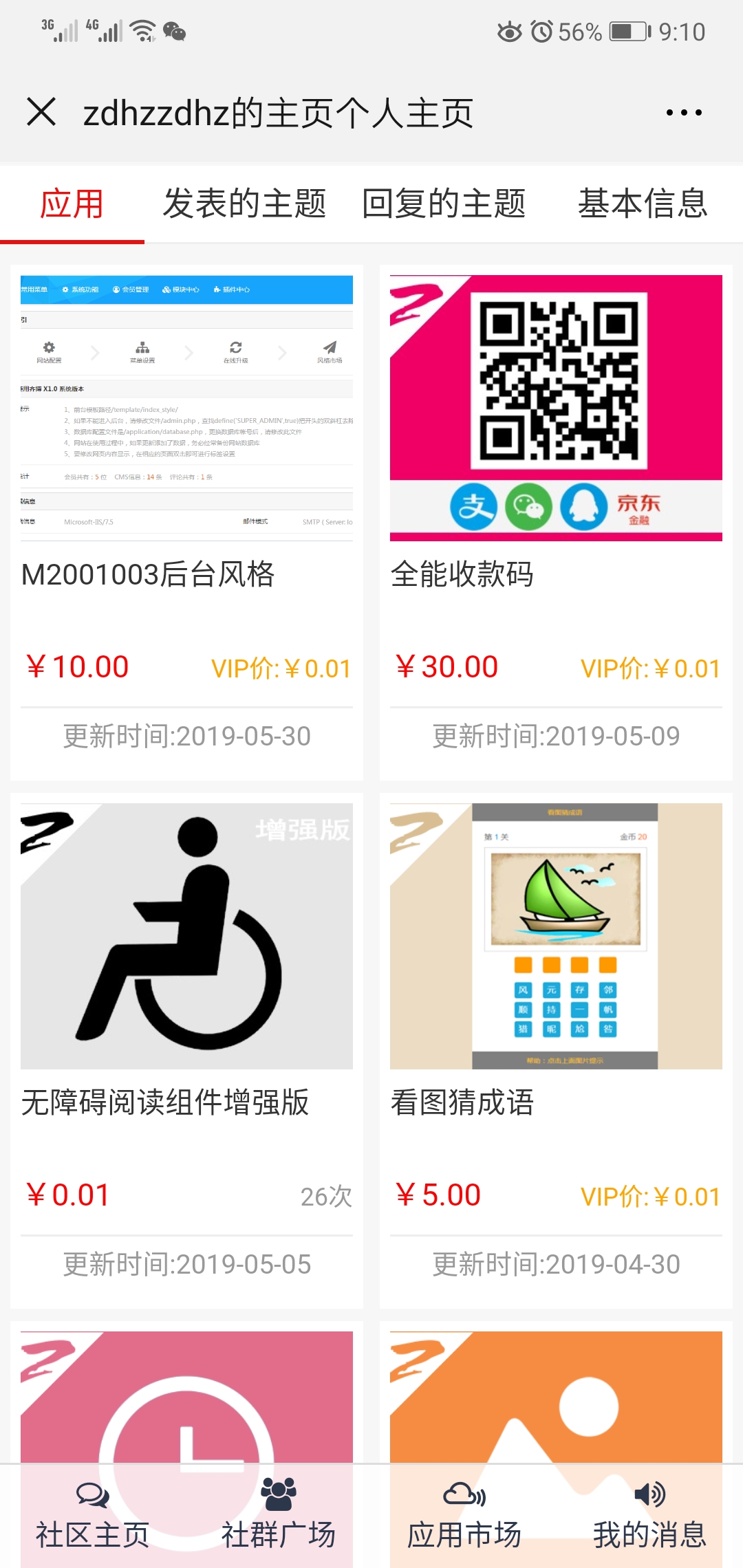This screenshot has width=743, height=1568.
Task: Open the 全能收款码 app card
Action: point(556,523)
